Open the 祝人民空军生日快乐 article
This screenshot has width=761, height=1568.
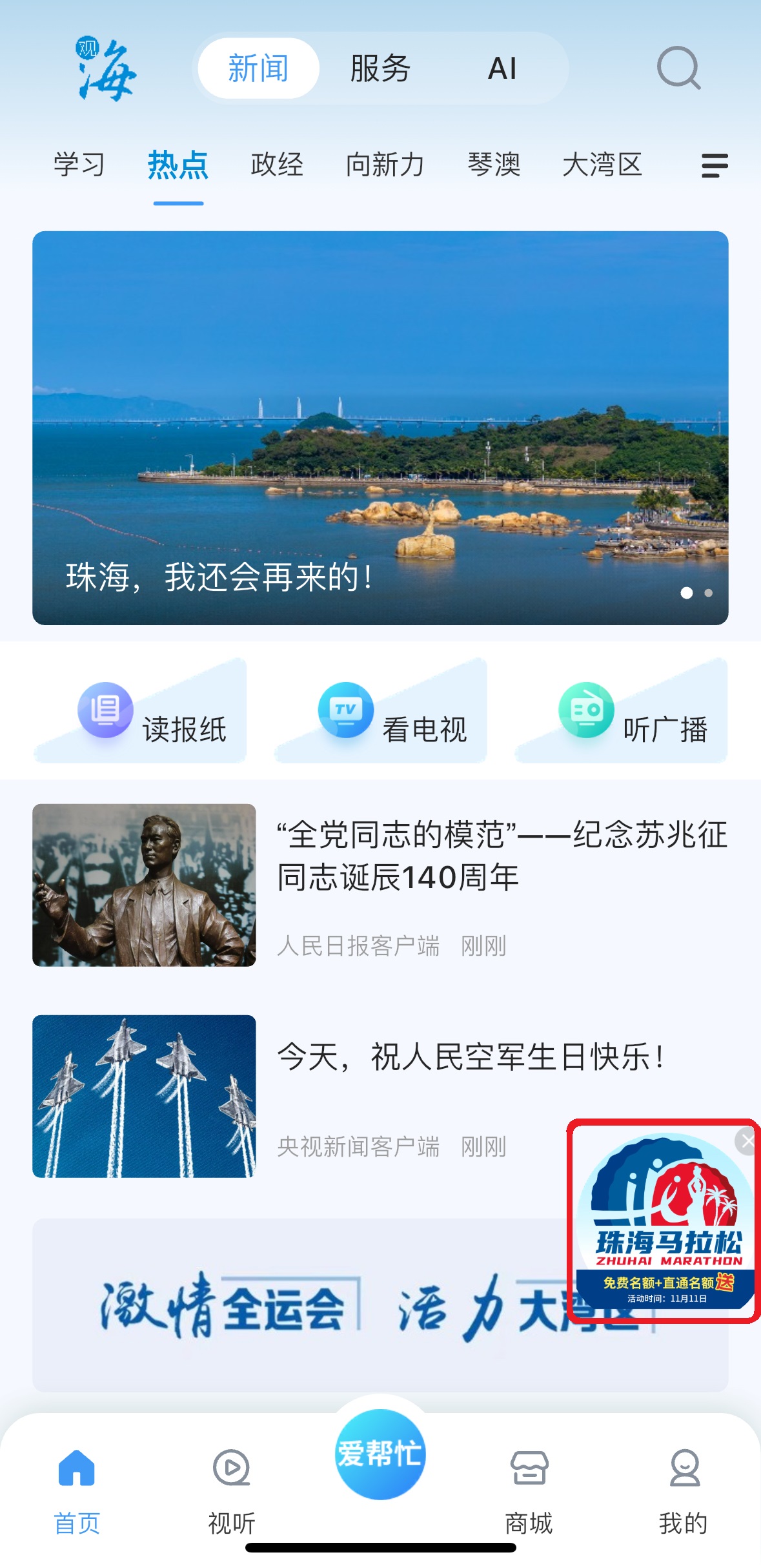pos(471,1057)
